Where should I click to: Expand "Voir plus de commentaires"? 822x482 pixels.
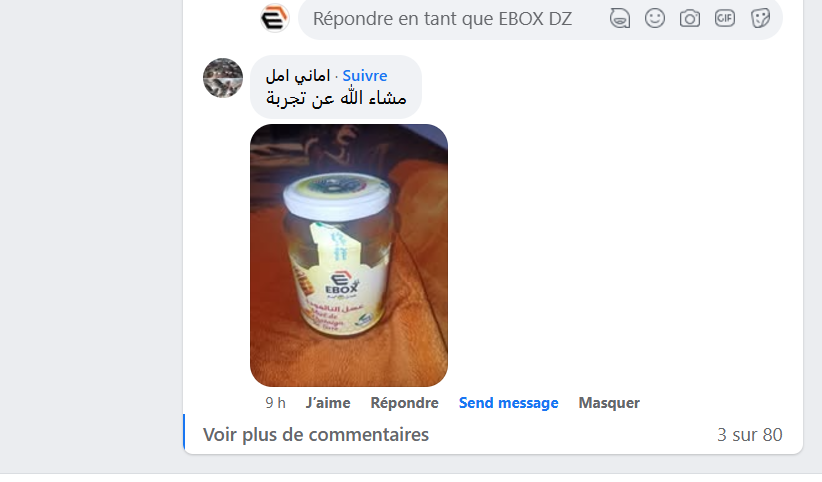316,434
